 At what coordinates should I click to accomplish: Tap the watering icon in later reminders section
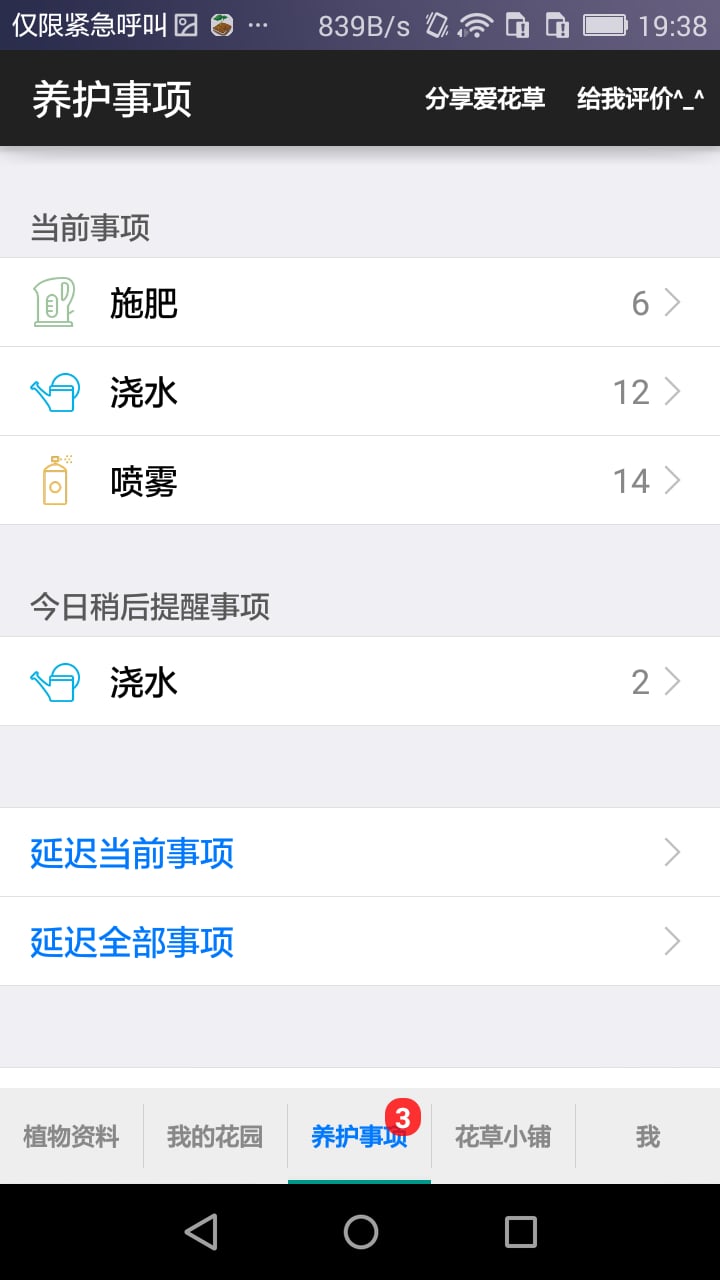click(55, 681)
